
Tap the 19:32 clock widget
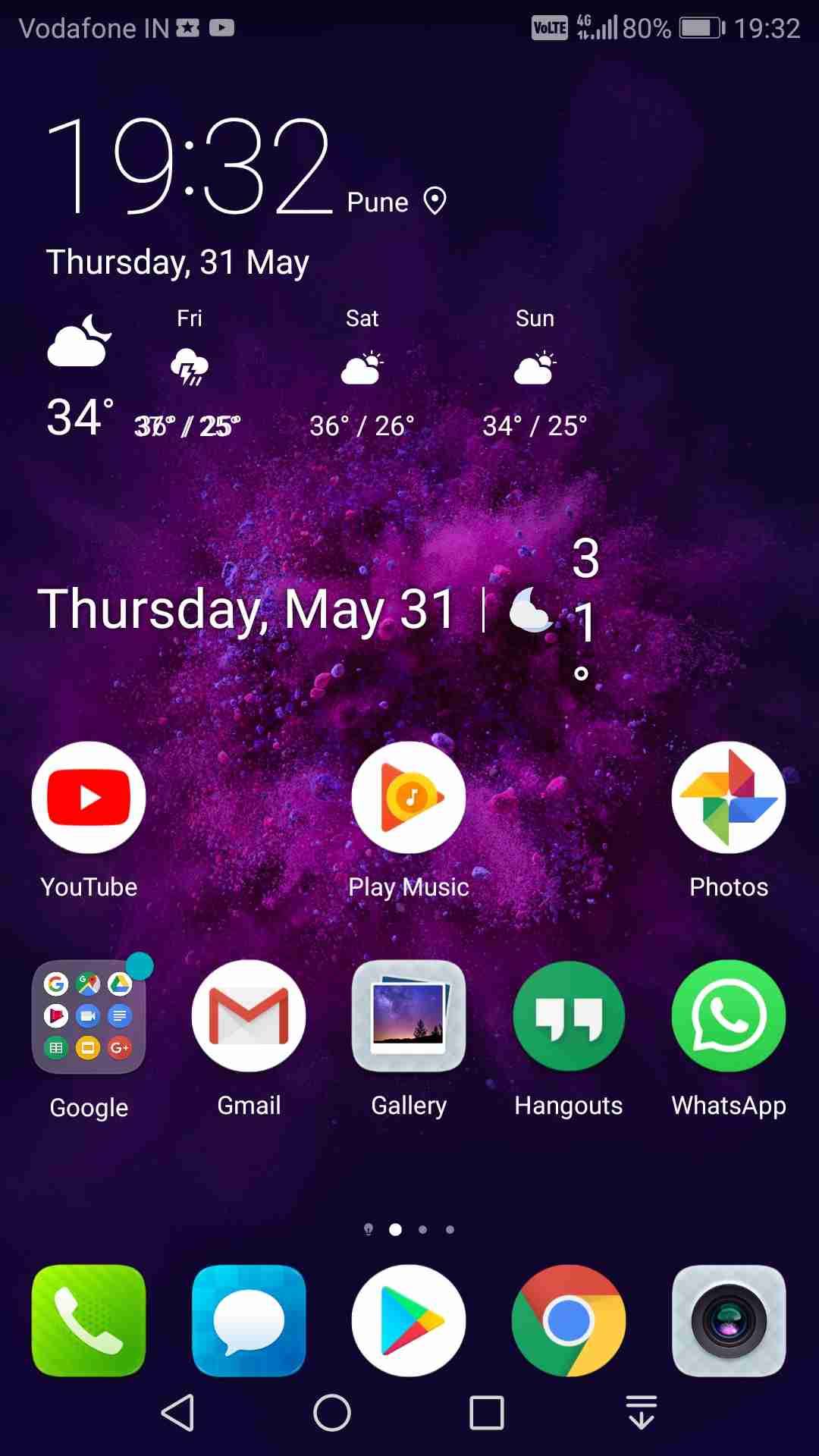[x=190, y=167]
